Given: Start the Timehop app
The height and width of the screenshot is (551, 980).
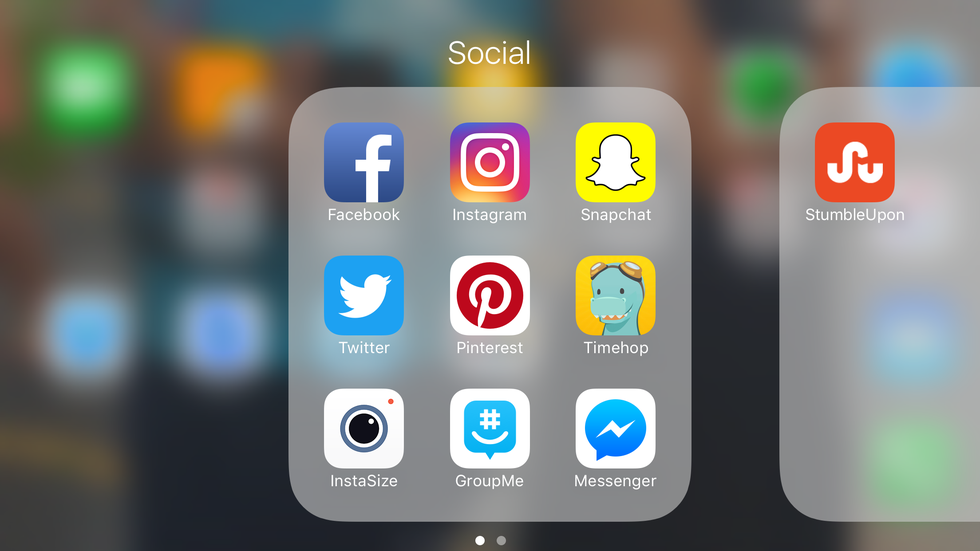Looking at the screenshot, I should tap(615, 296).
